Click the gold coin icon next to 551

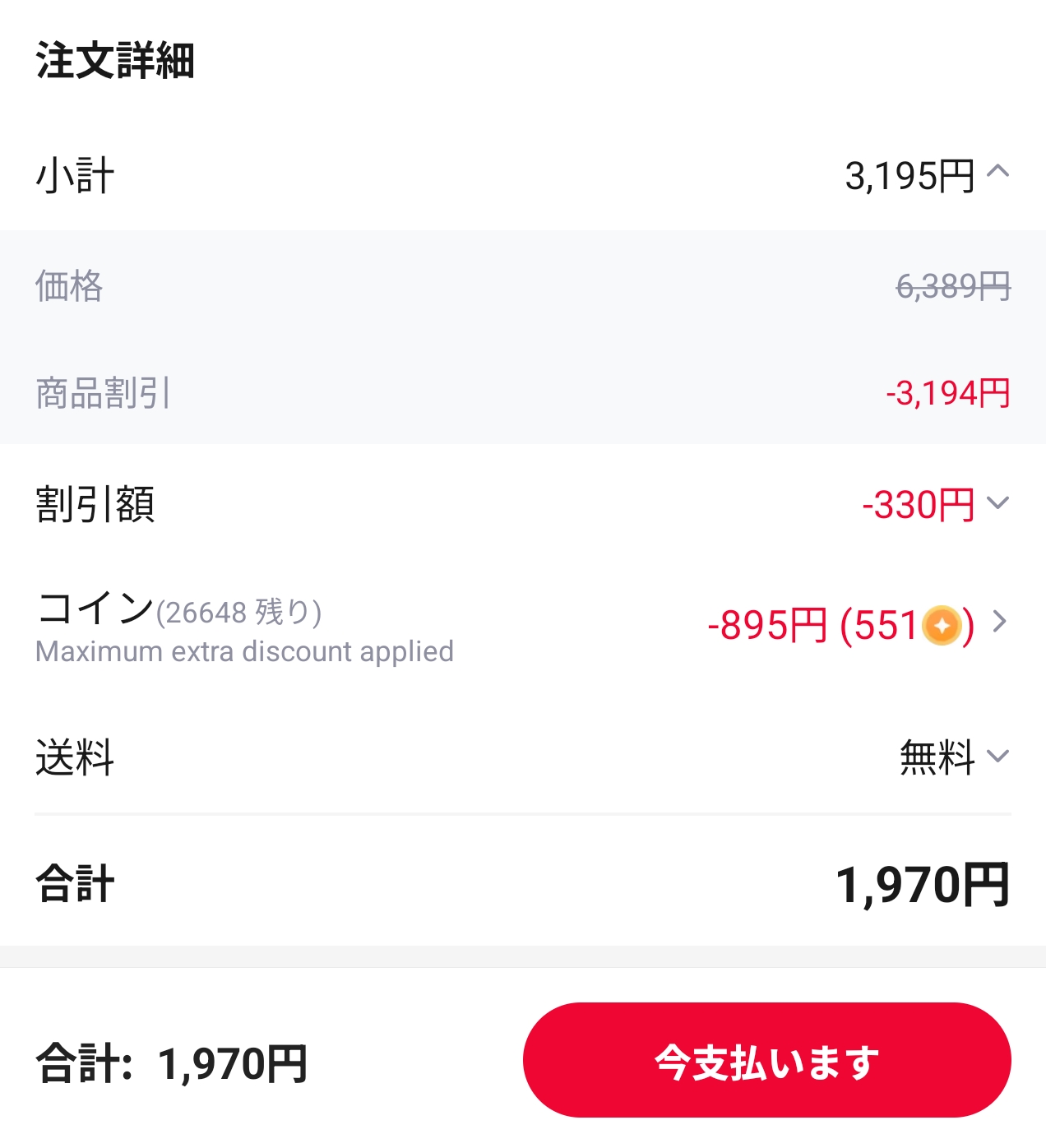coord(942,625)
